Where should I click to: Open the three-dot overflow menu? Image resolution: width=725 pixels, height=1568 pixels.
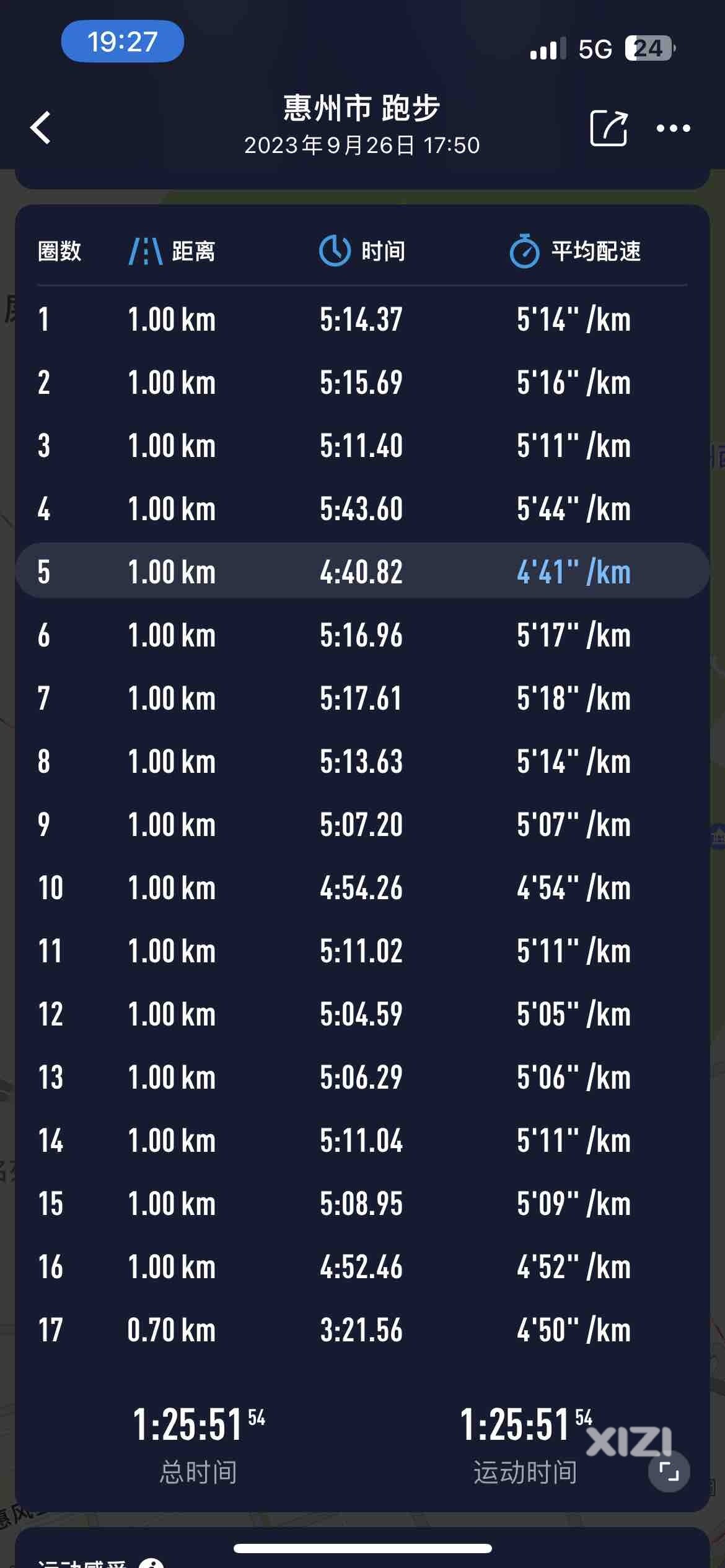(674, 128)
